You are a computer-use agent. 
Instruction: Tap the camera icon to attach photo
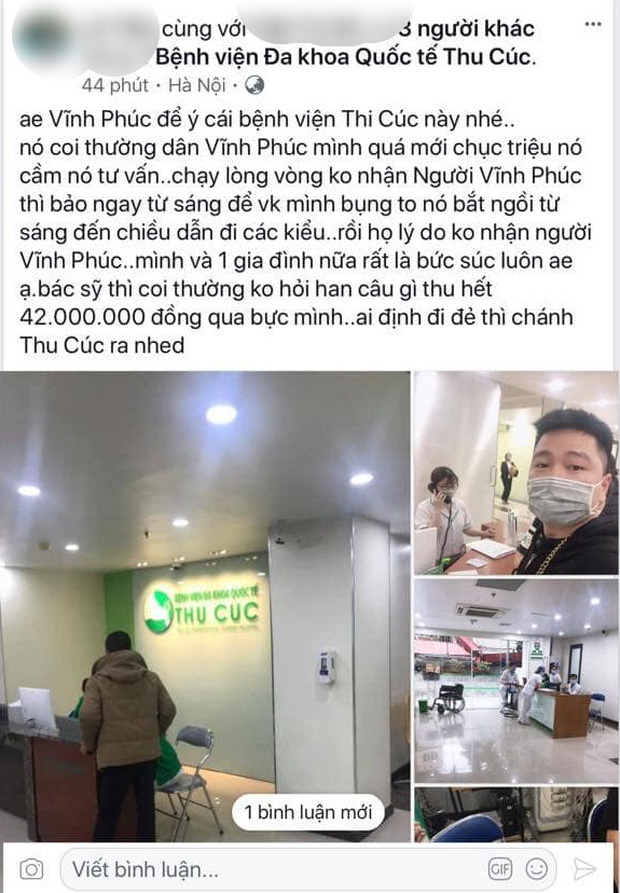click(x=32, y=868)
